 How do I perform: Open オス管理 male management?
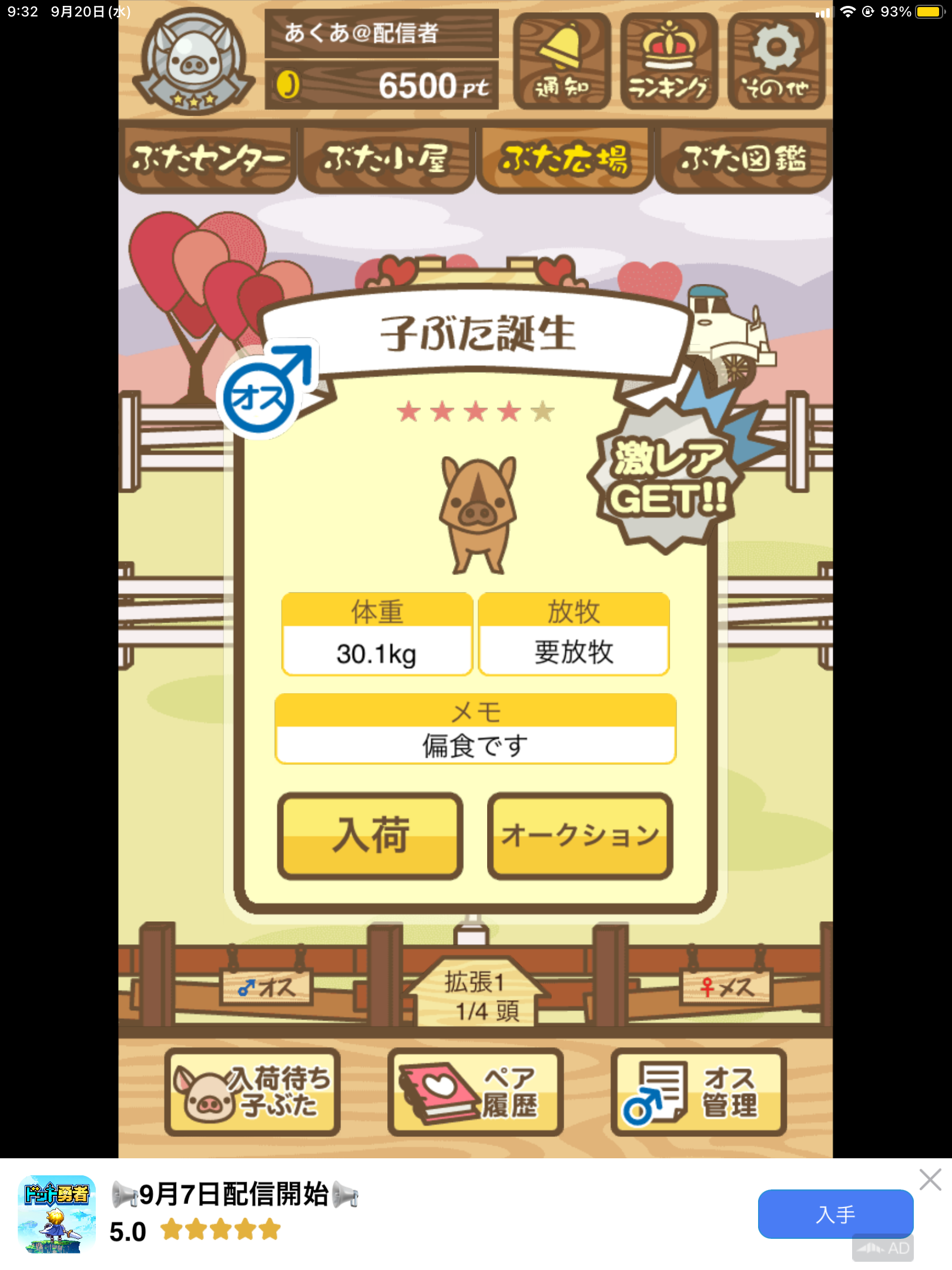coord(699,1092)
